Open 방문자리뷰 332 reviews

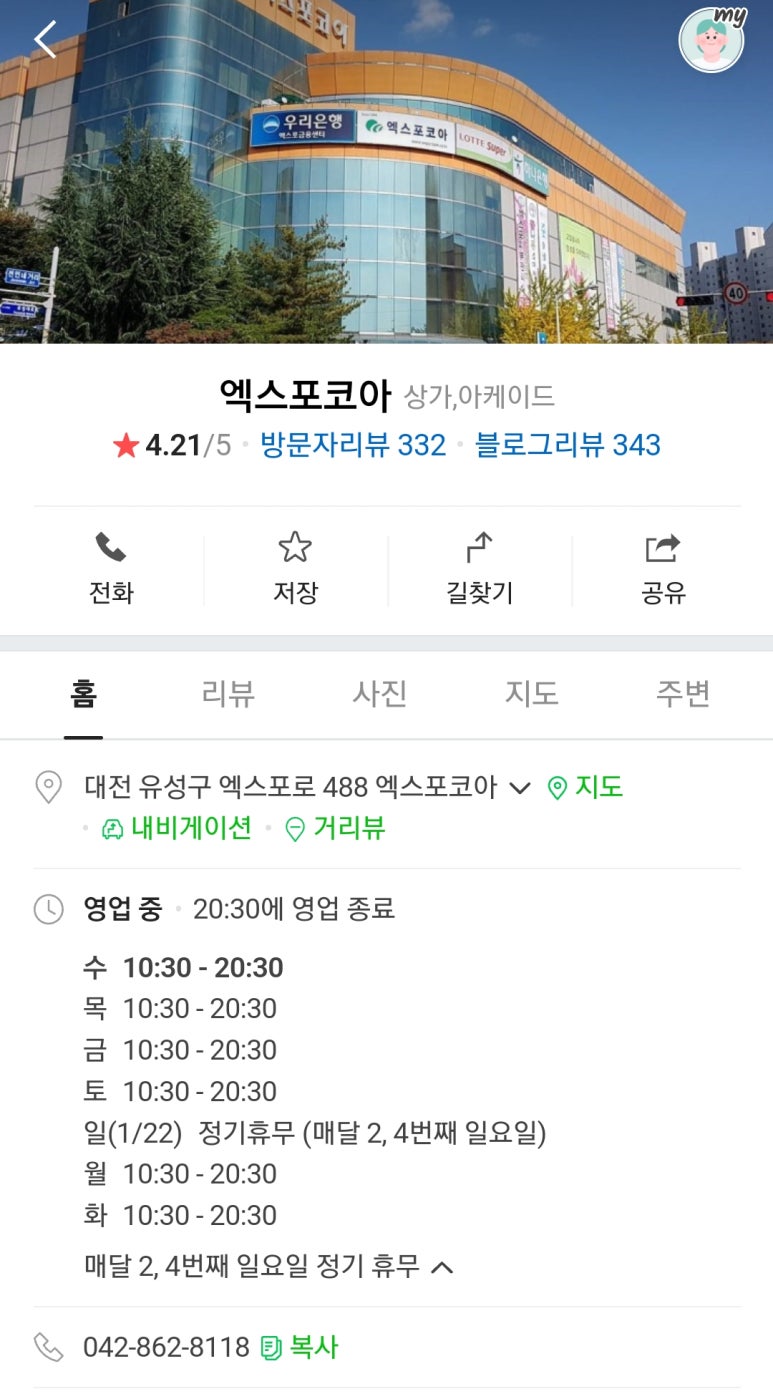[353, 445]
